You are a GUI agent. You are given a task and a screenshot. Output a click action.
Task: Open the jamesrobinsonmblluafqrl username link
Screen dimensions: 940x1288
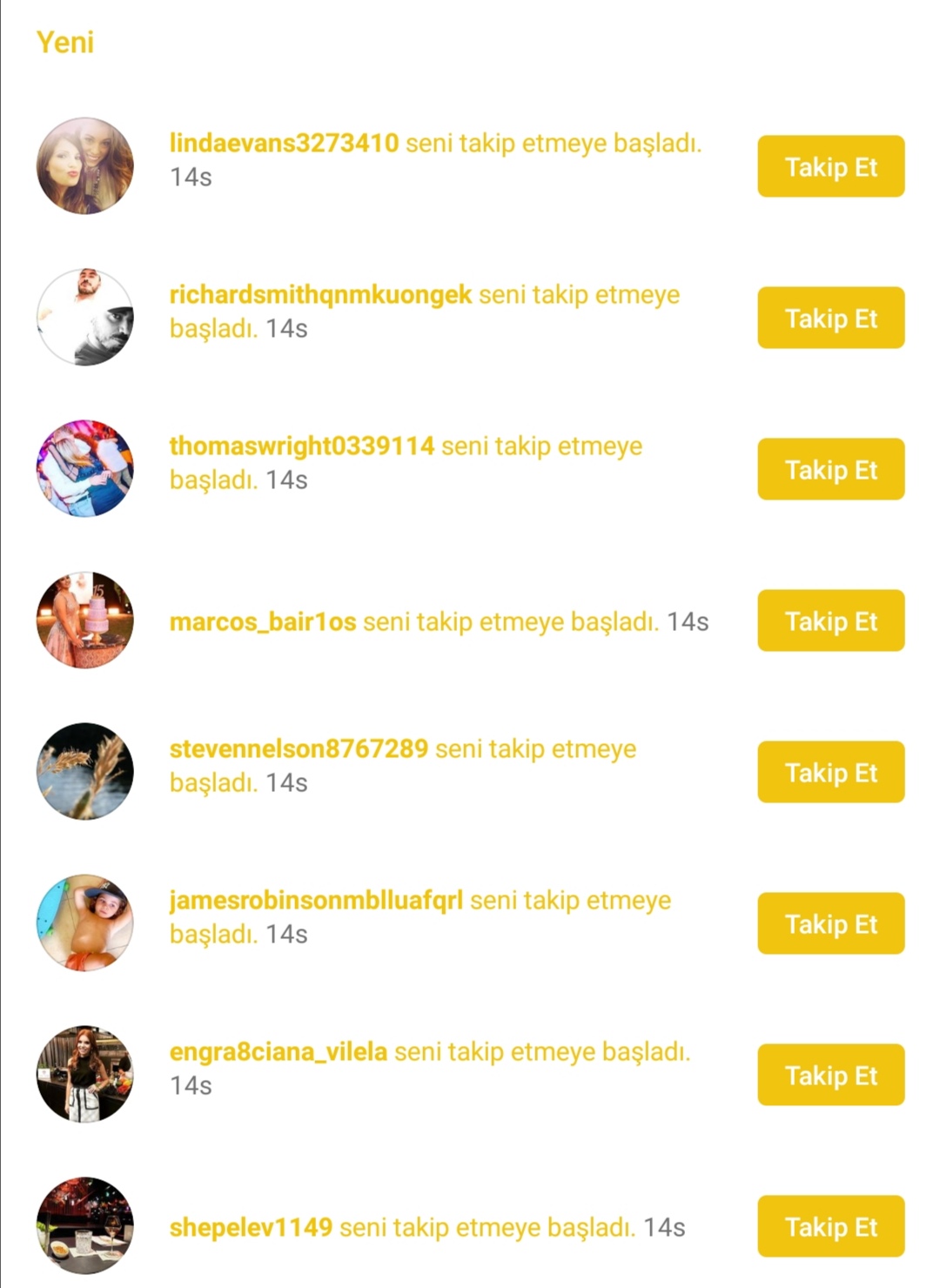click(316, 901)
